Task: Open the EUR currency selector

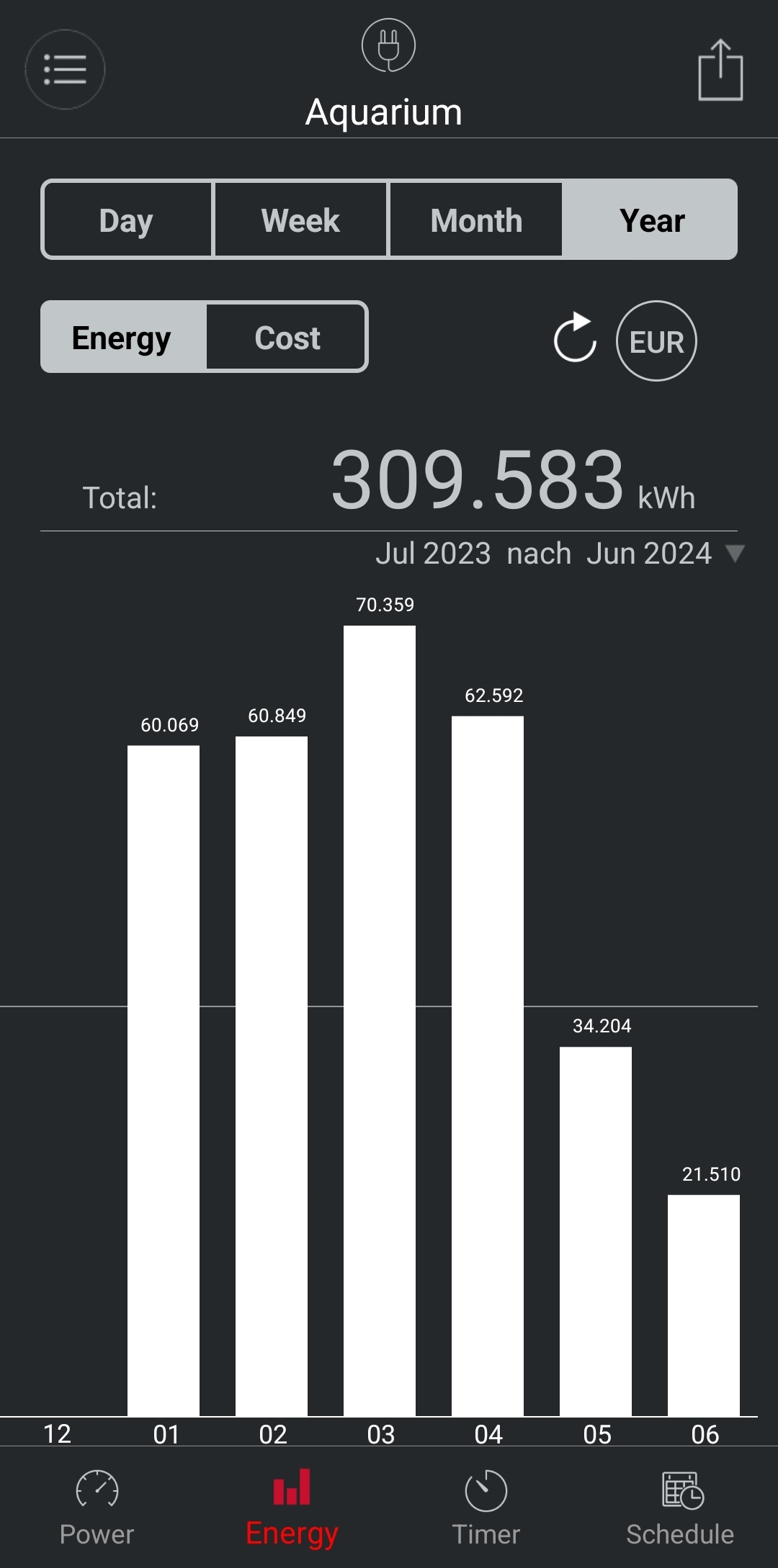Action: (656, 340)
